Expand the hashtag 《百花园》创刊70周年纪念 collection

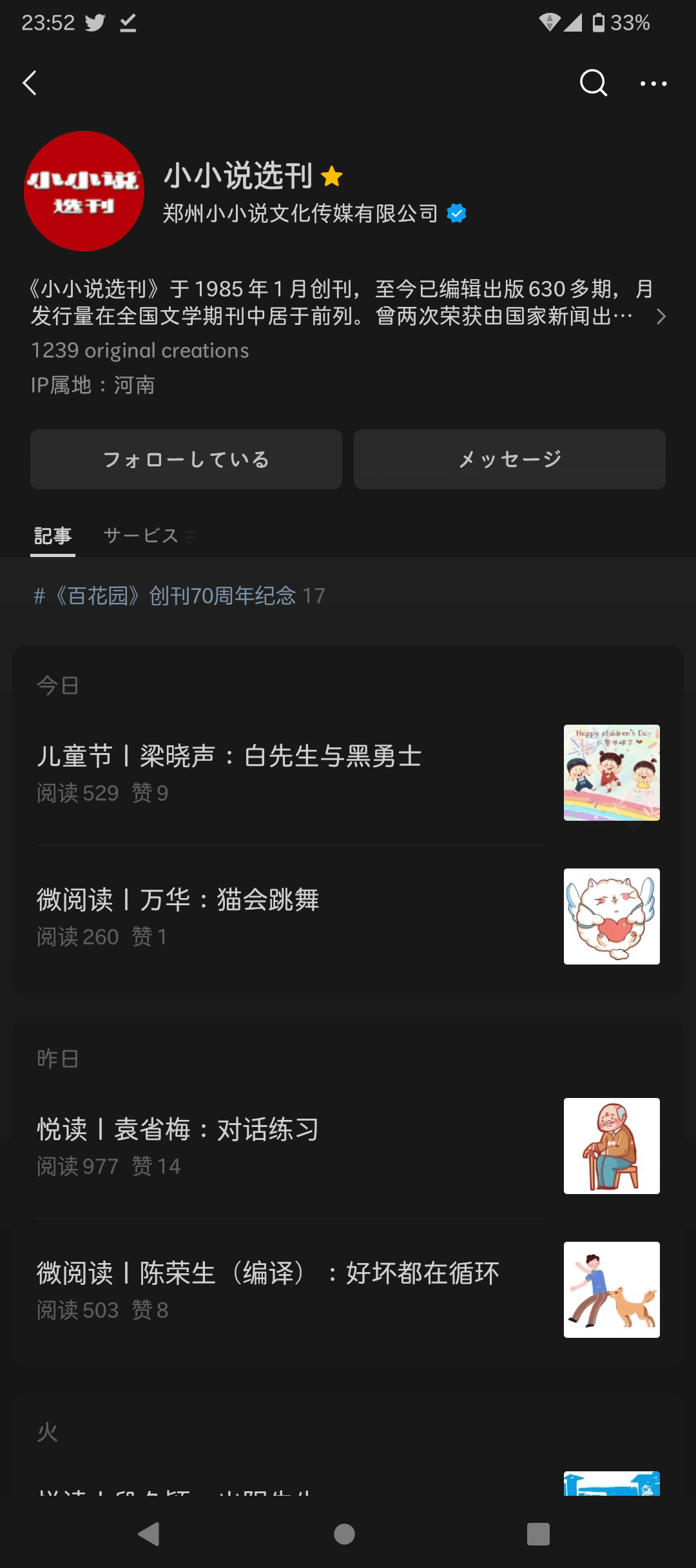point(180,596)
